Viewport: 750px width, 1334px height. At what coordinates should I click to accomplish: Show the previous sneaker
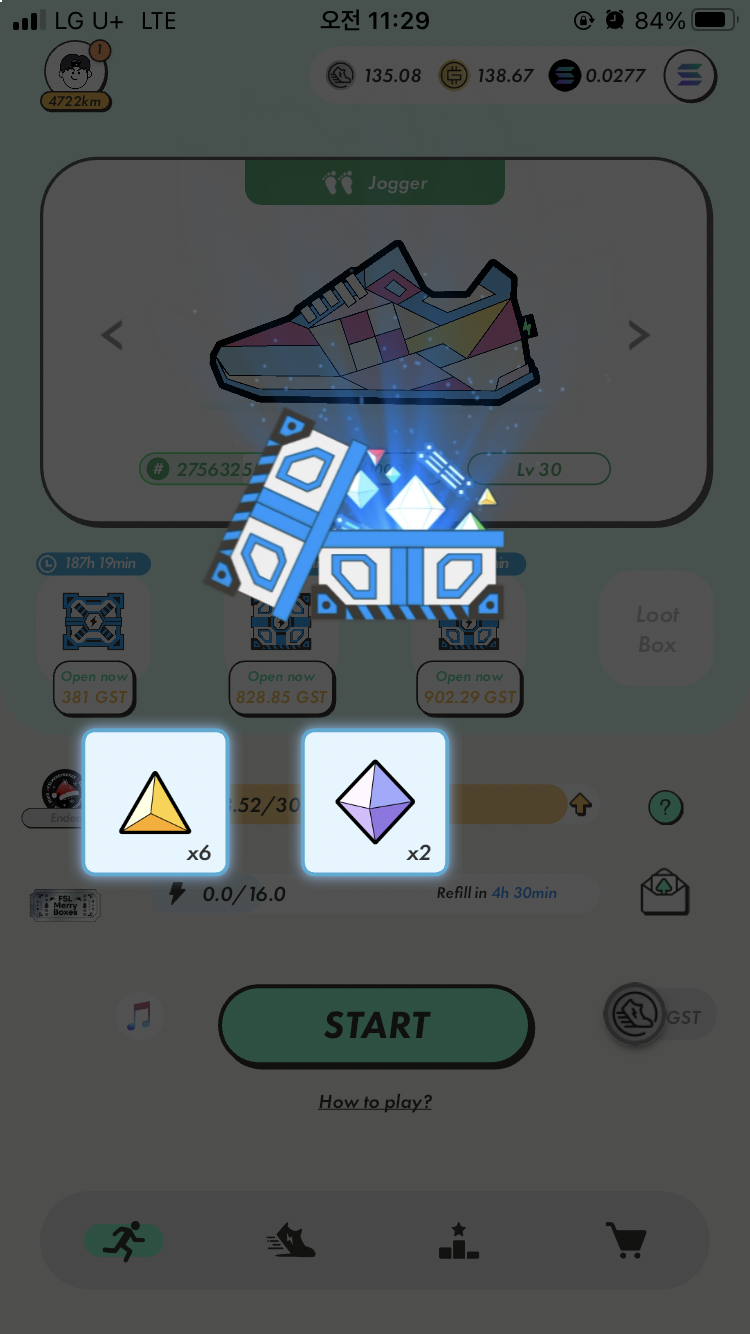coord(113,335)
